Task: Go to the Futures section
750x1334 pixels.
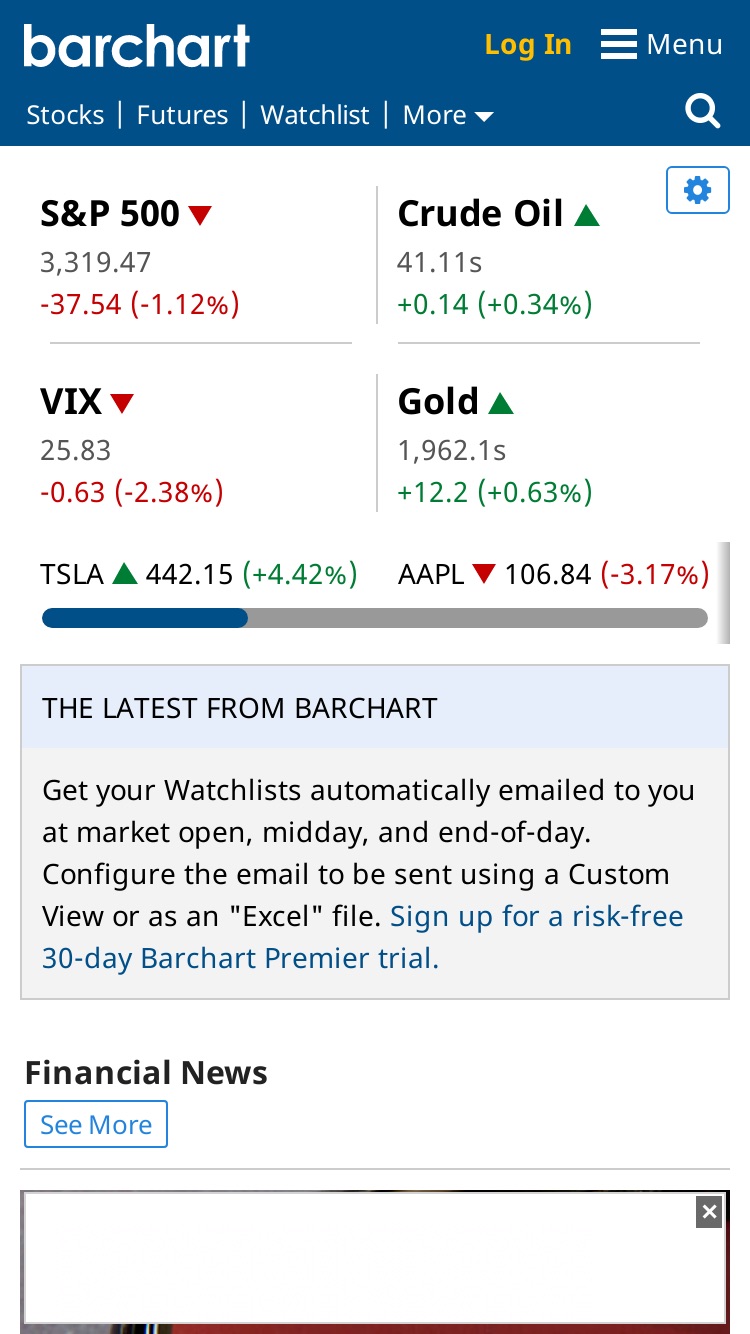Action: pyautogui.click(x=182, y=115)
